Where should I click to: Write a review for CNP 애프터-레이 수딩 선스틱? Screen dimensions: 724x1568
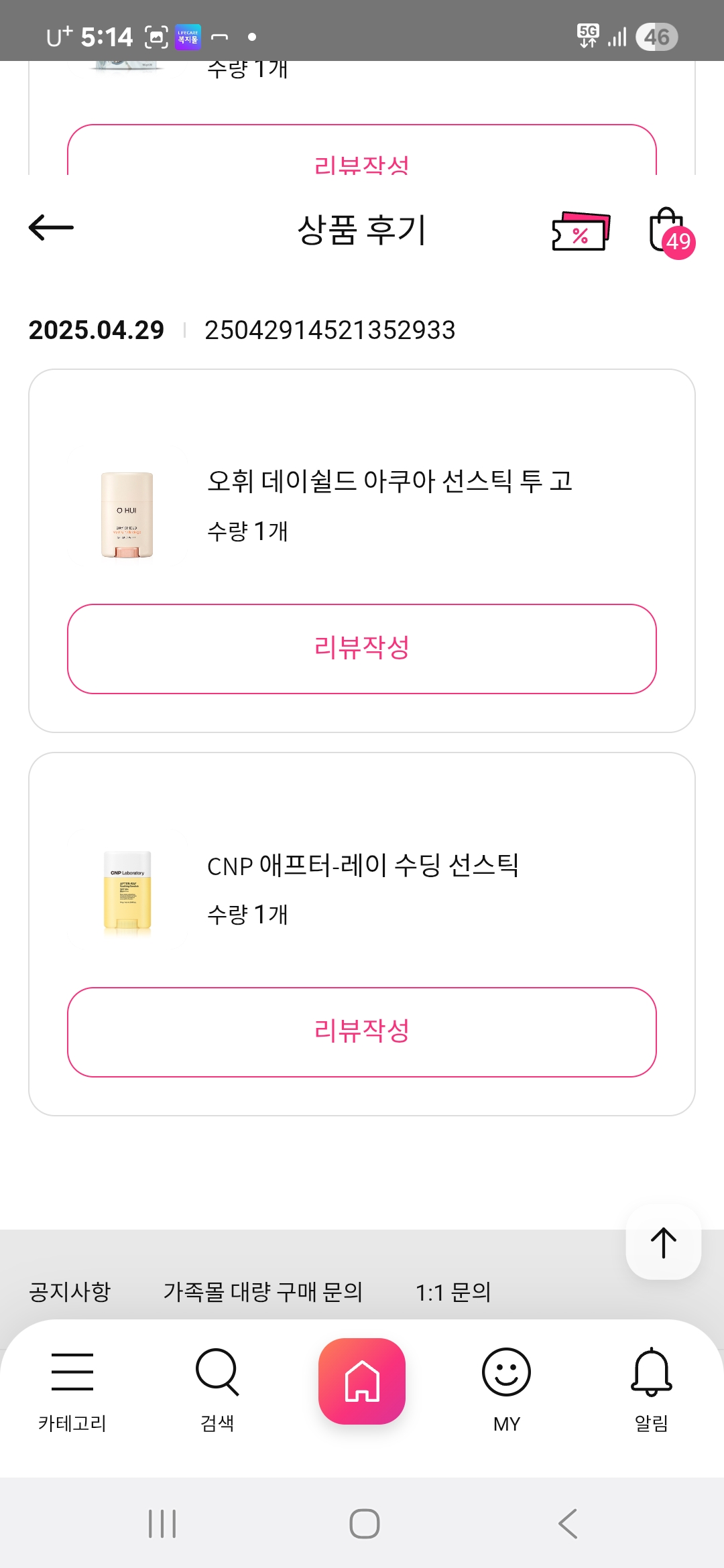tap(362, 1032)
